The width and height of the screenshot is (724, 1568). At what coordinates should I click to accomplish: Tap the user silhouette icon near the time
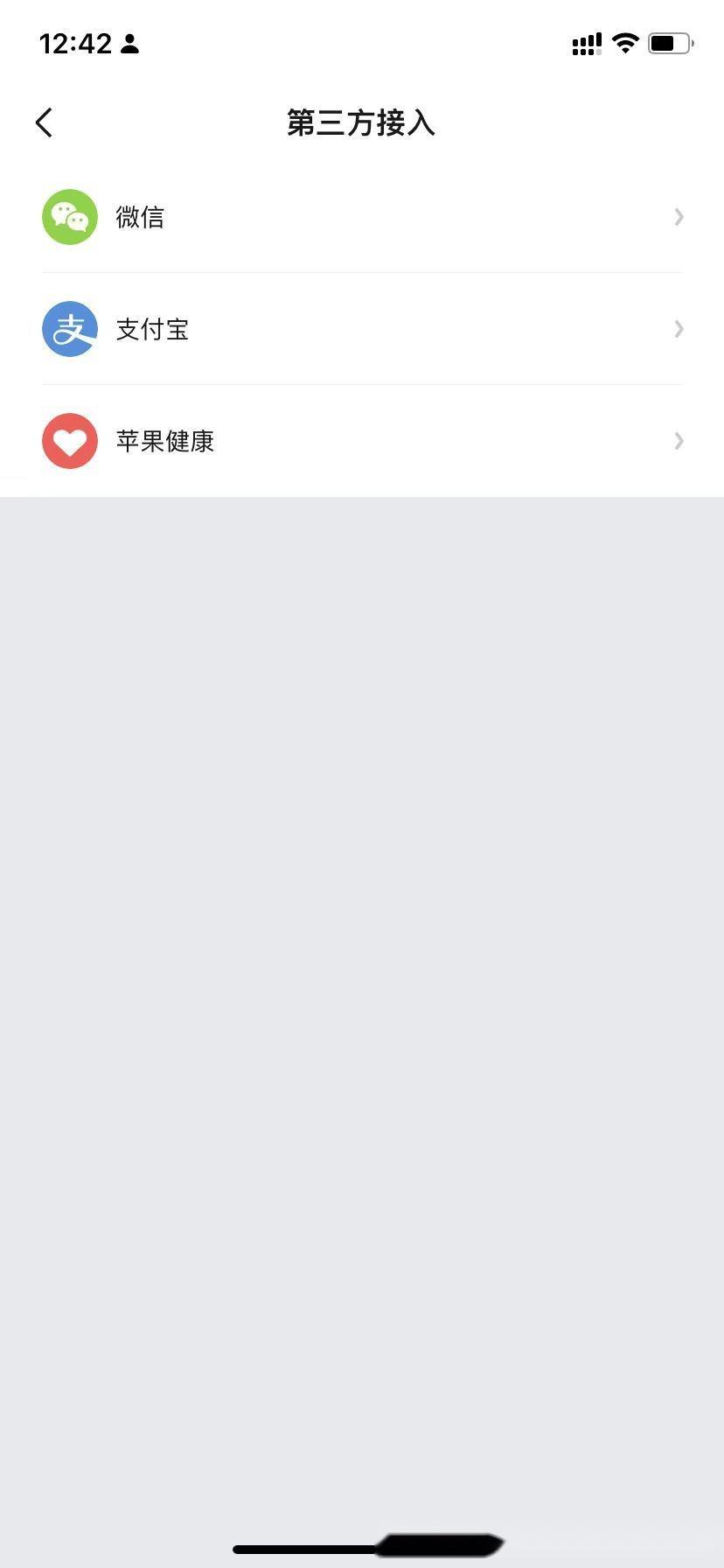[x=129, y=44]
